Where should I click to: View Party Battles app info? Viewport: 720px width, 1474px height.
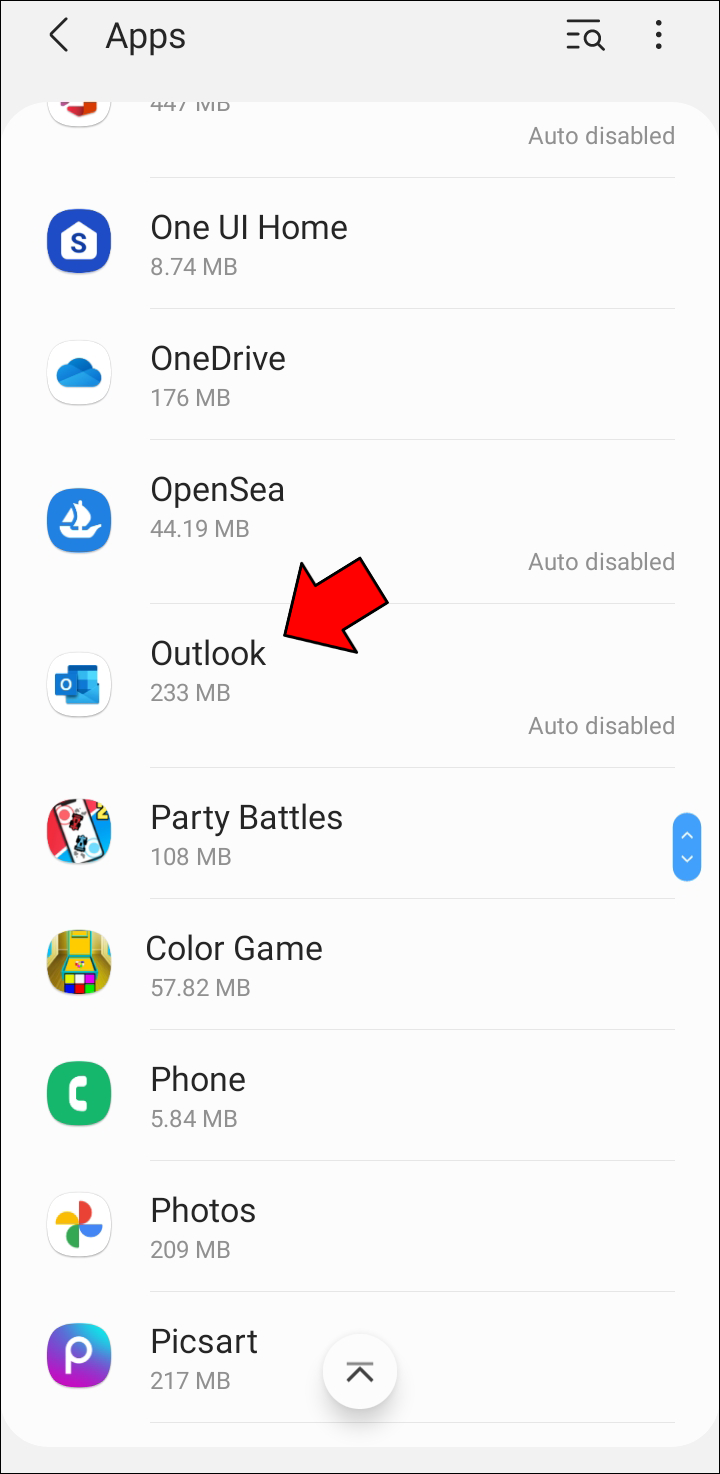tap(360, 835)
